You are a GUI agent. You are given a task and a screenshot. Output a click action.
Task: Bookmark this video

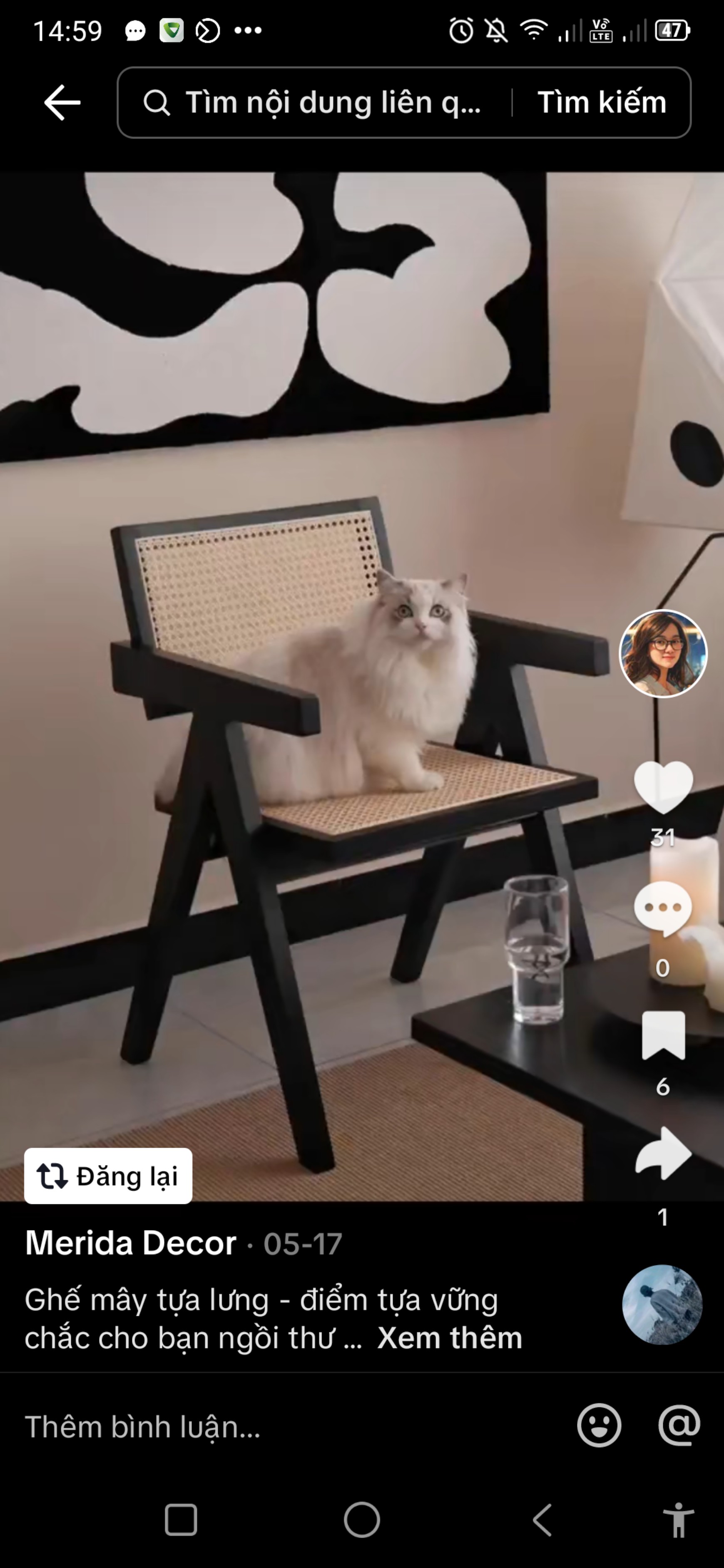[662, 1035]
